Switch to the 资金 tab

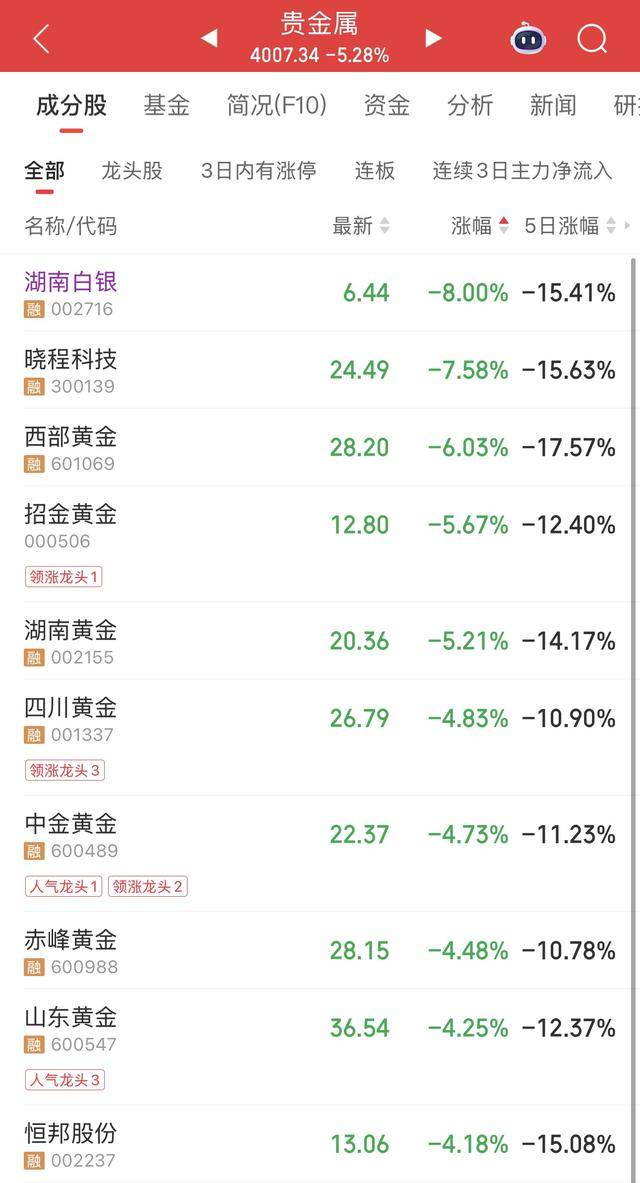(386, 105)
